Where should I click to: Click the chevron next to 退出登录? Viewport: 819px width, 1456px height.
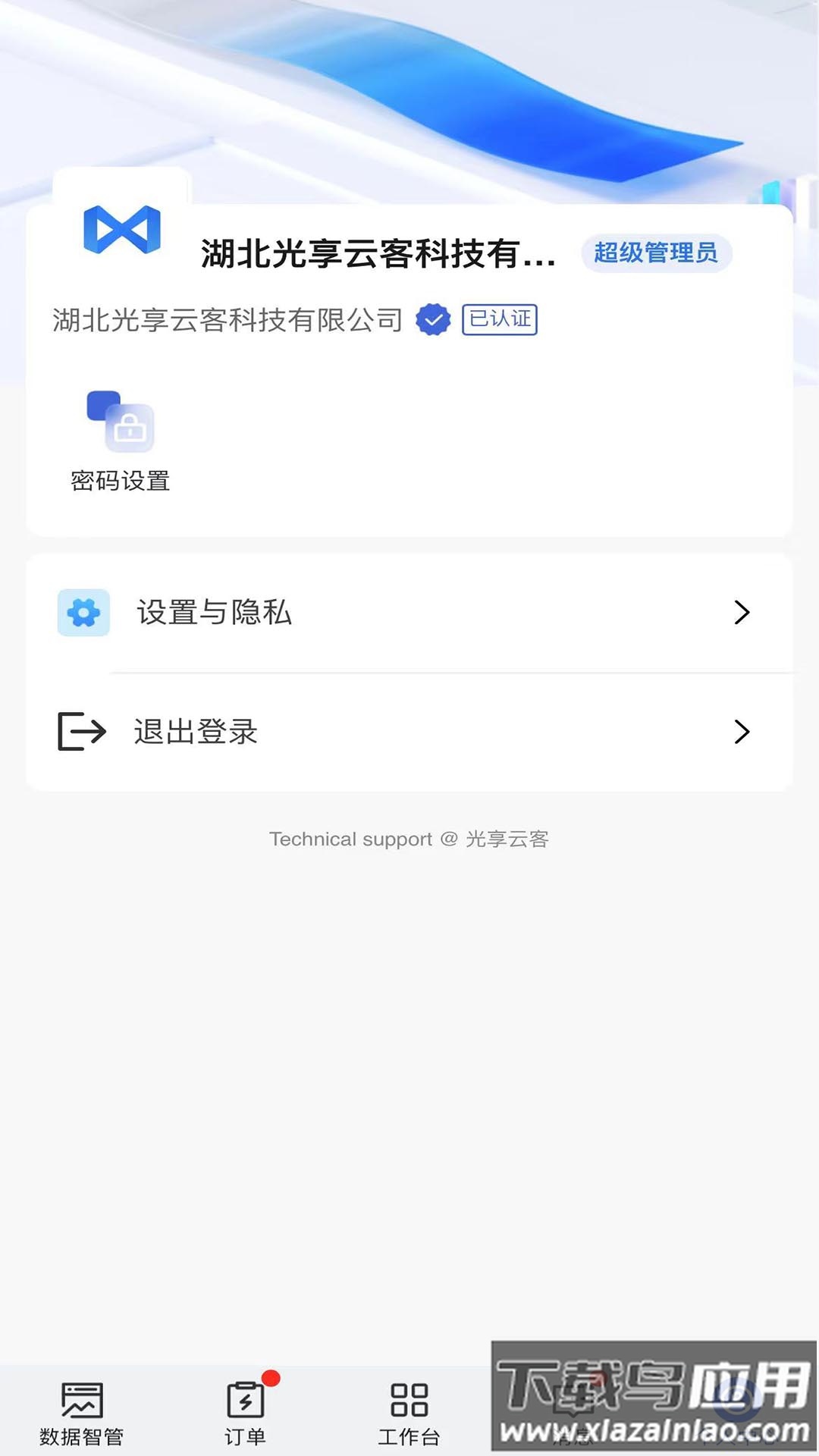click(x=741, y=731)
